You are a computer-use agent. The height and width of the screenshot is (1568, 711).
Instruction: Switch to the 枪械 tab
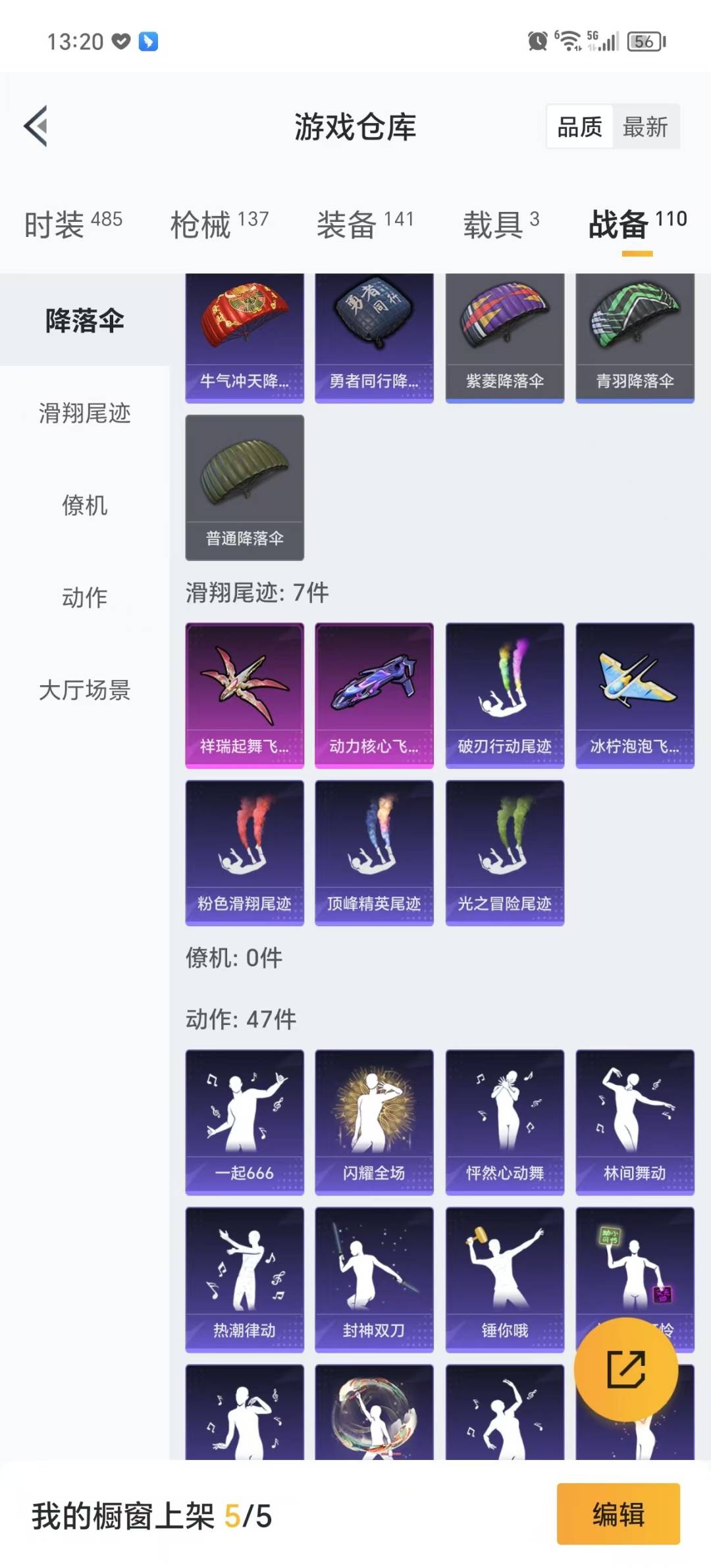coord(219,224)
